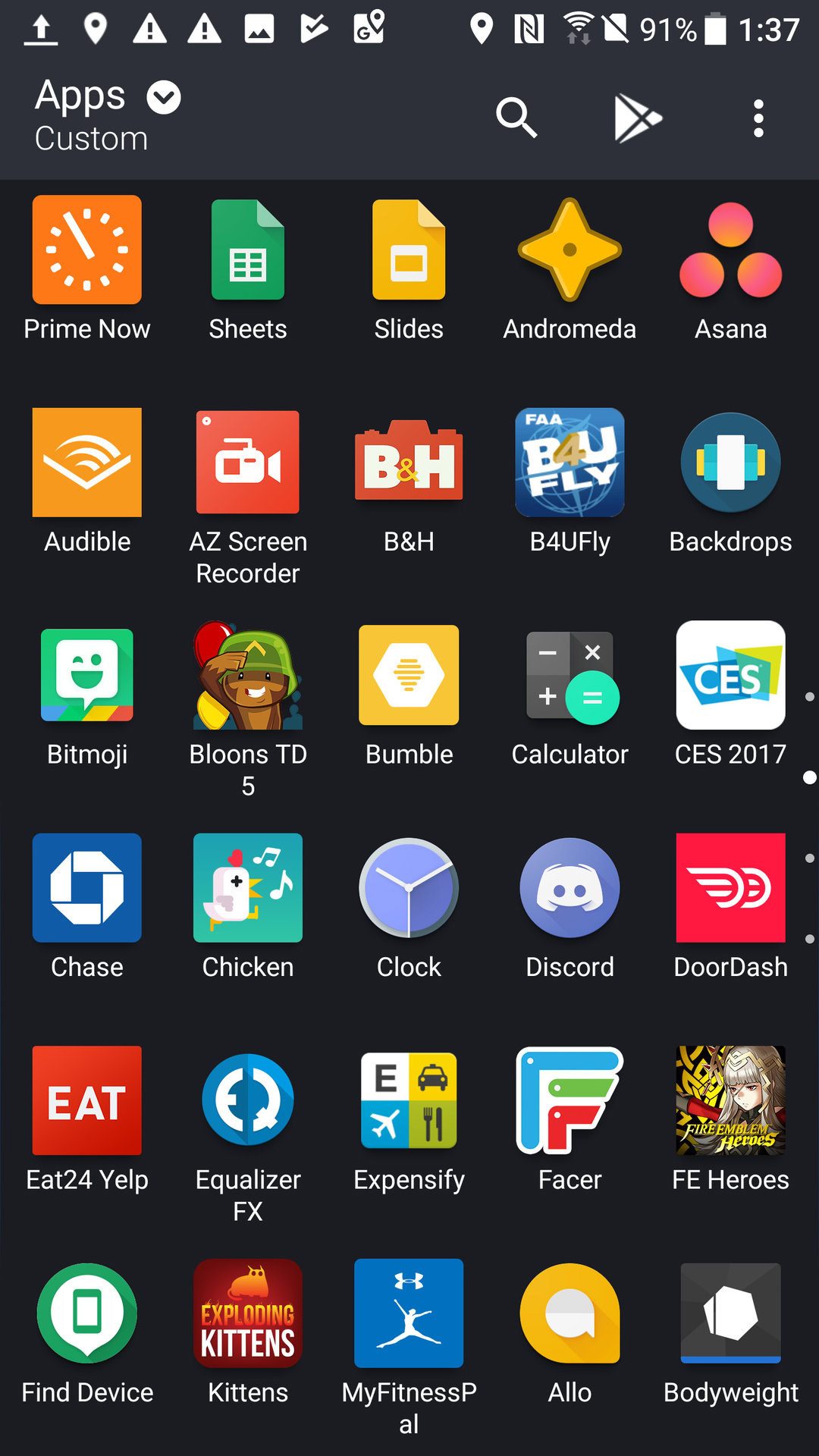The width and height of the screenshot is (819, 1456).
Task: Open the Allo messaging app
Action: click(x=570, y=1313)
